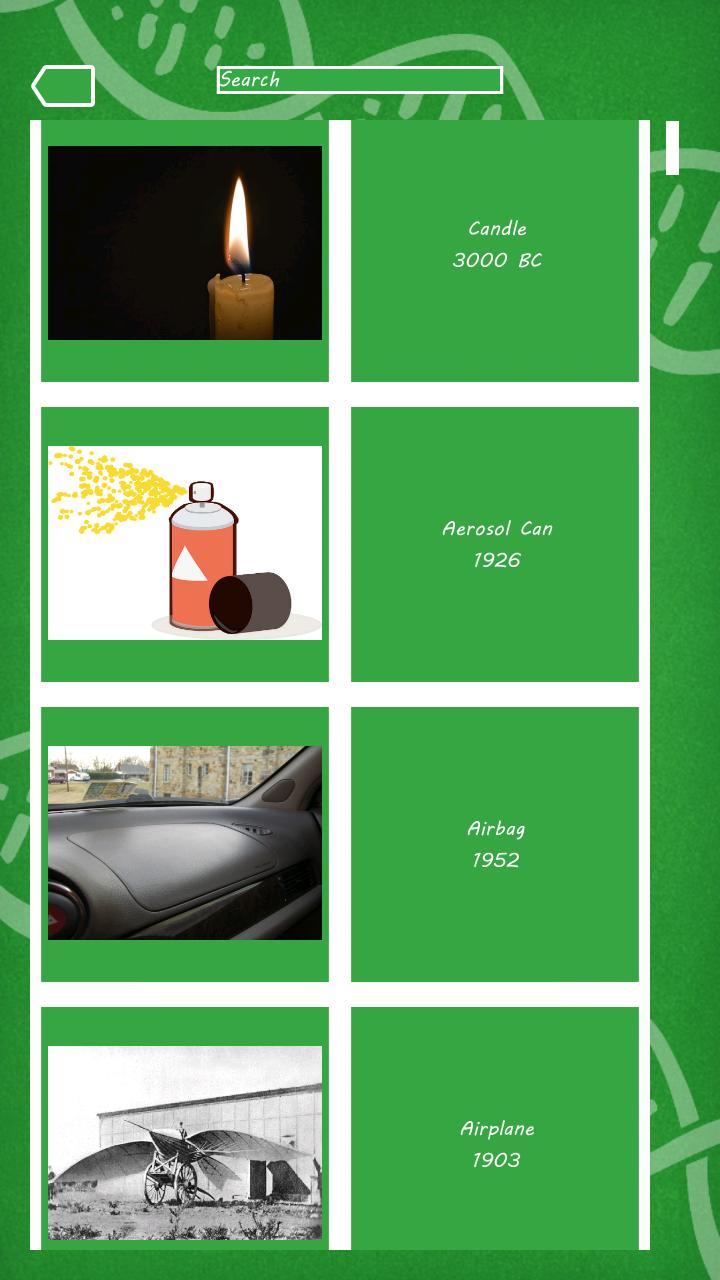
Task: Open the airplane photo tile
Action: coord(185,1128)
